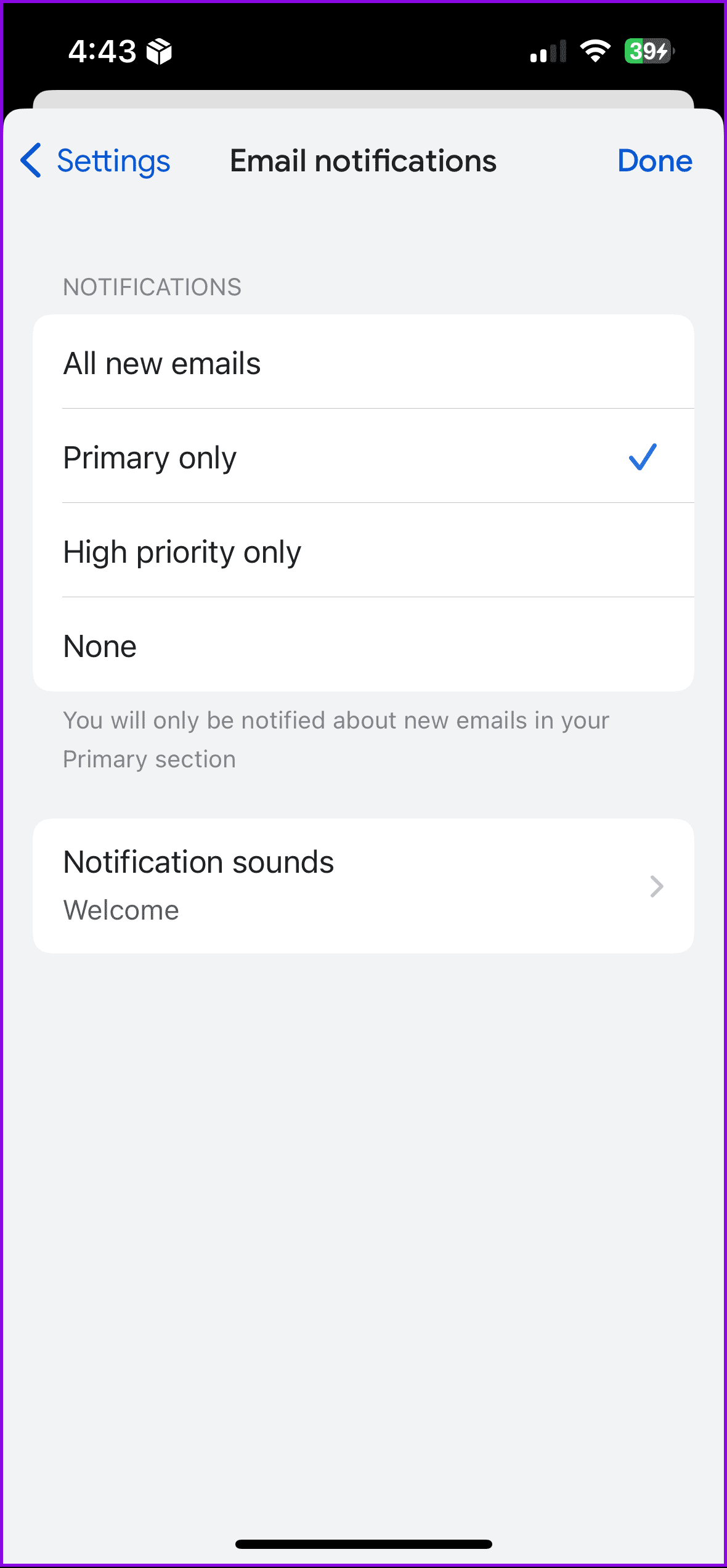Open Notification sounds via its chevron
Viewport: 727px width, 1568px height.
click(654, 886)
